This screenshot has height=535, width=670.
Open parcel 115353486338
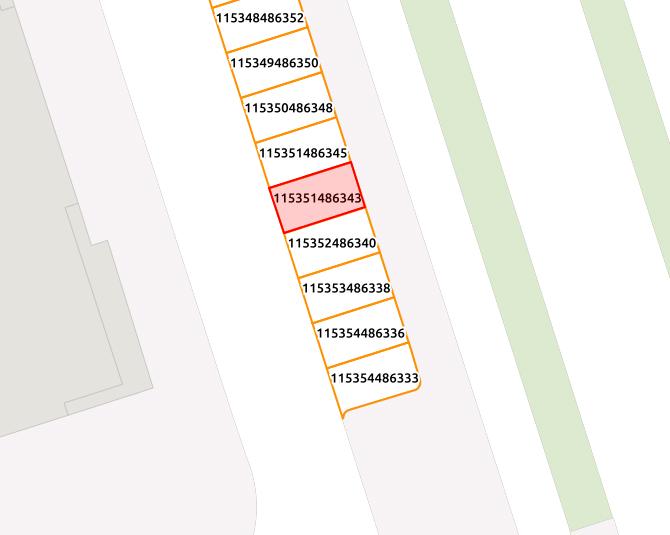(x=346, y=288)
